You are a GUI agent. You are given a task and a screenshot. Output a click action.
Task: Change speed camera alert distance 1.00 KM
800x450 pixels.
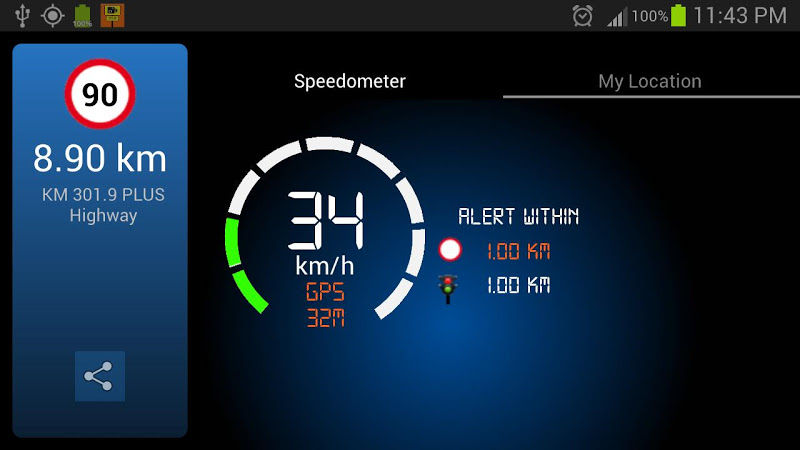pyautogui.click(x=518, y=251)
